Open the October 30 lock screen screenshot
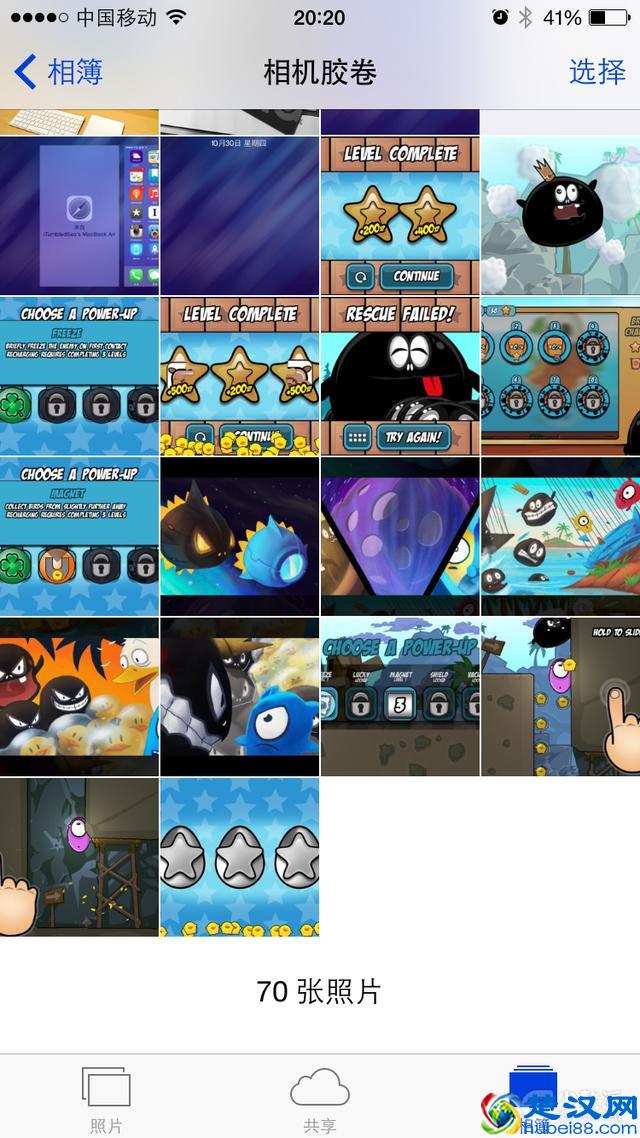Image resolution: width=640 pixels, height=1138 pixels. point(240,215)
